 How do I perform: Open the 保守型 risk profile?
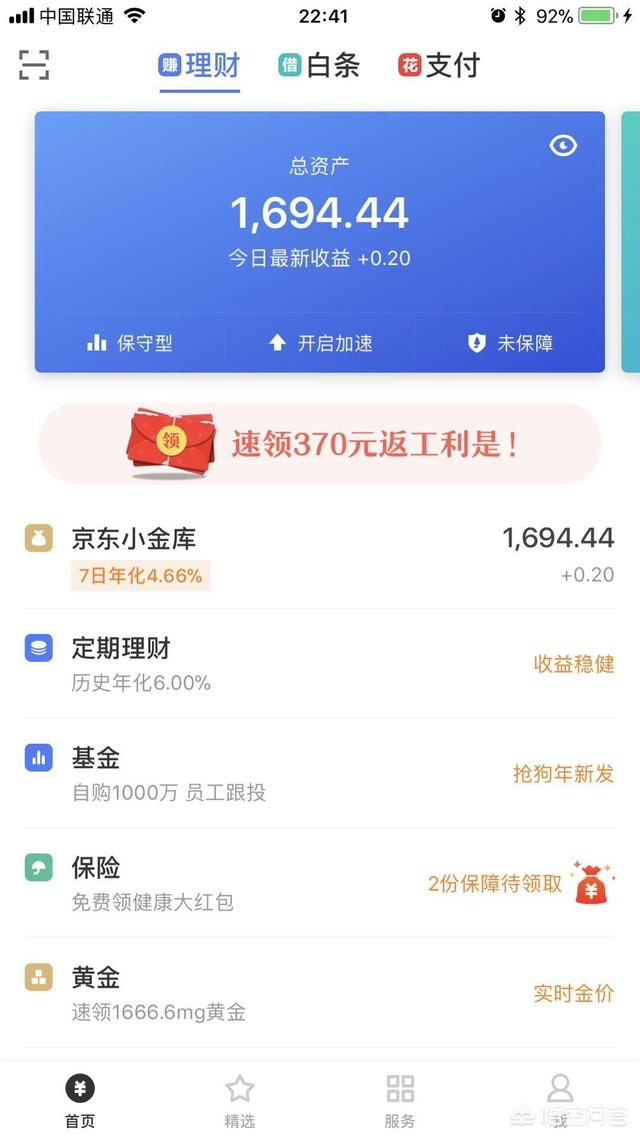click(x=130, y=343)
